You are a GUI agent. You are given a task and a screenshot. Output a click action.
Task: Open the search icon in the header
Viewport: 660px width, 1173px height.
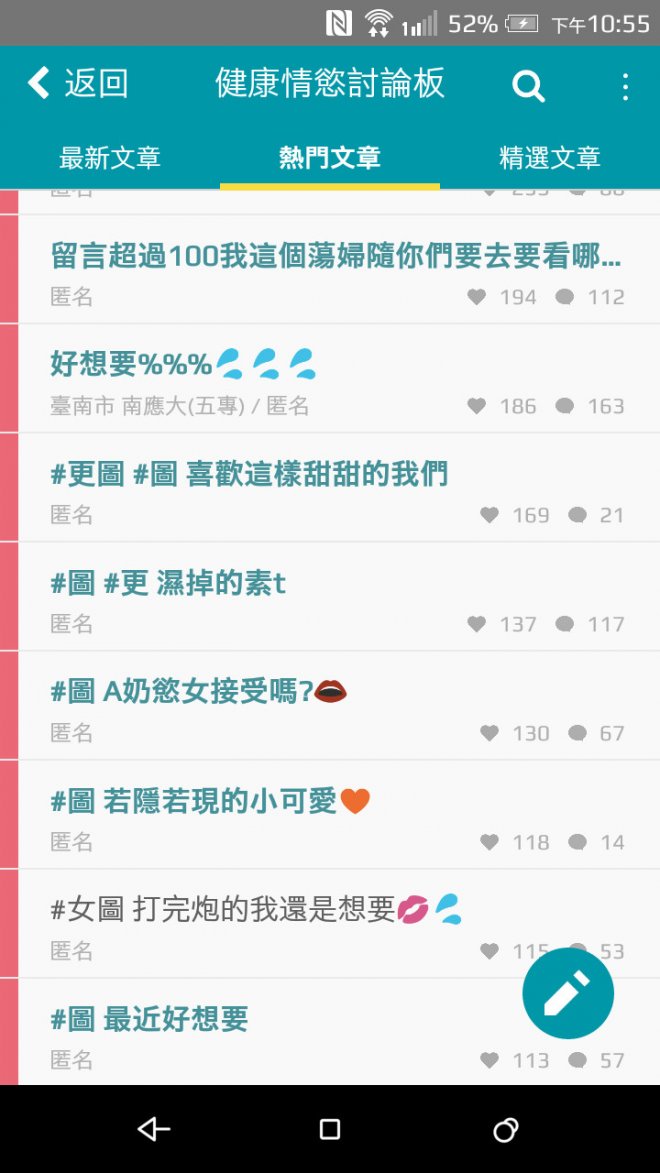coord(528,86)
